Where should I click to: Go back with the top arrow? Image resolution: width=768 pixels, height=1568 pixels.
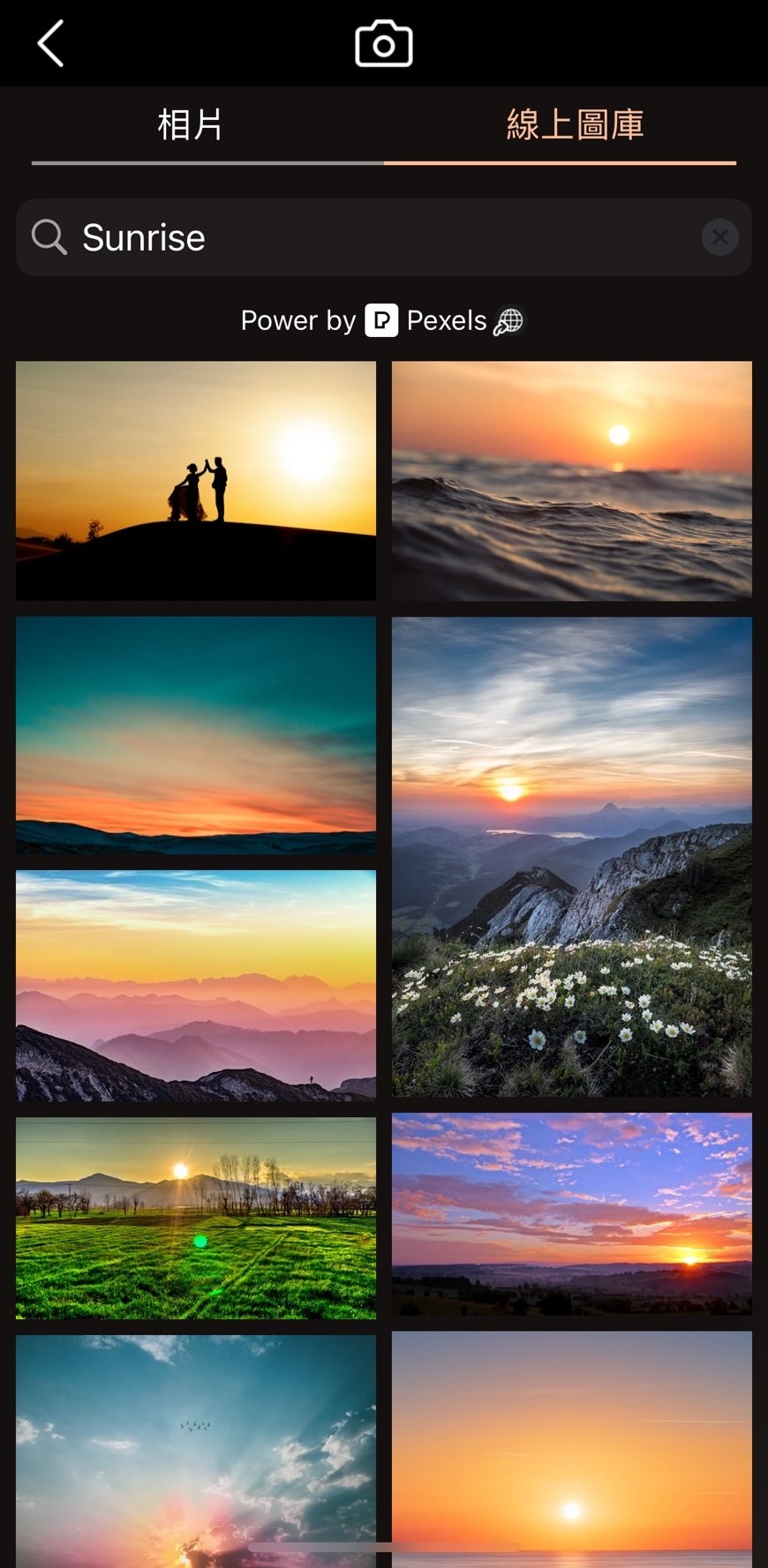(50, 44)
